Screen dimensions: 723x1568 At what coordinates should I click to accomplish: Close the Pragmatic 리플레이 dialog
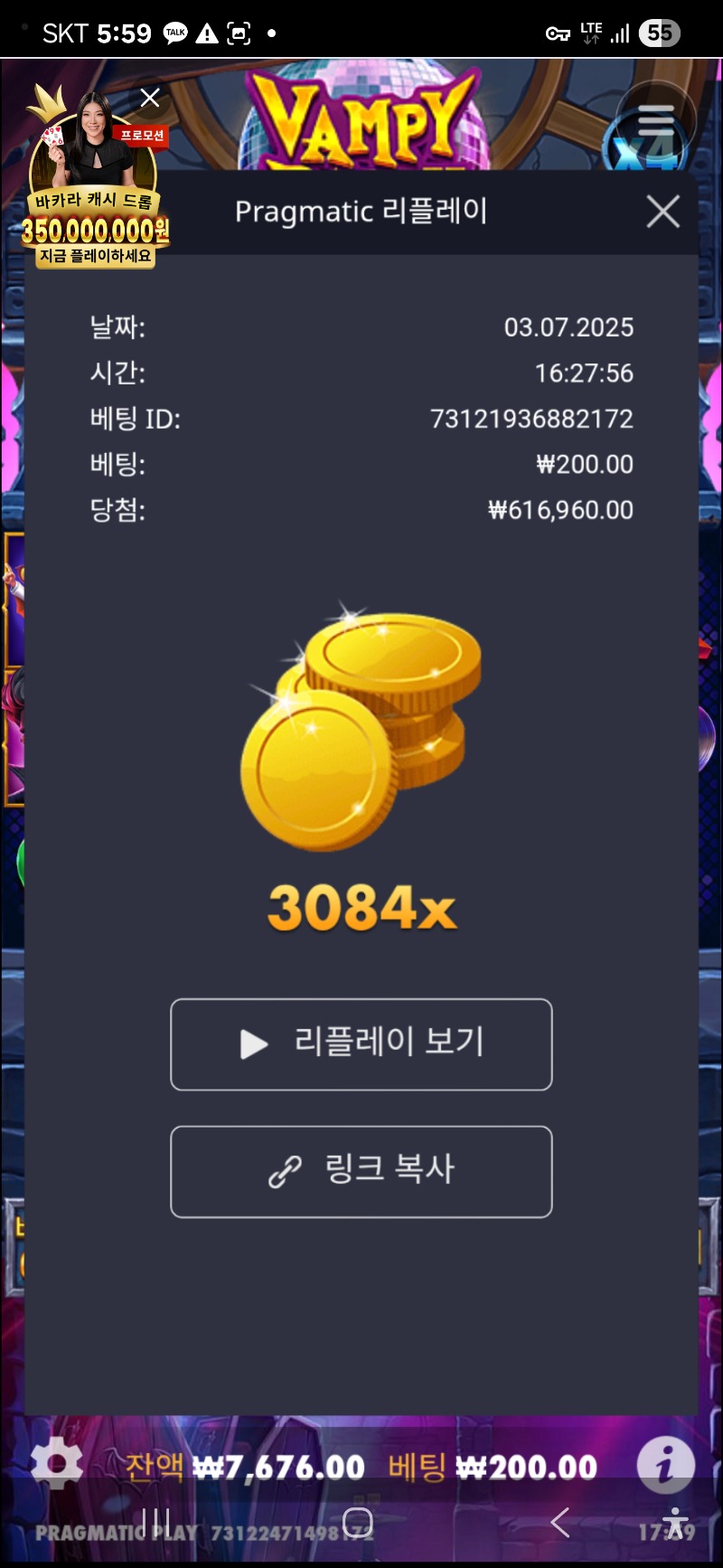[x=662, y=213]
